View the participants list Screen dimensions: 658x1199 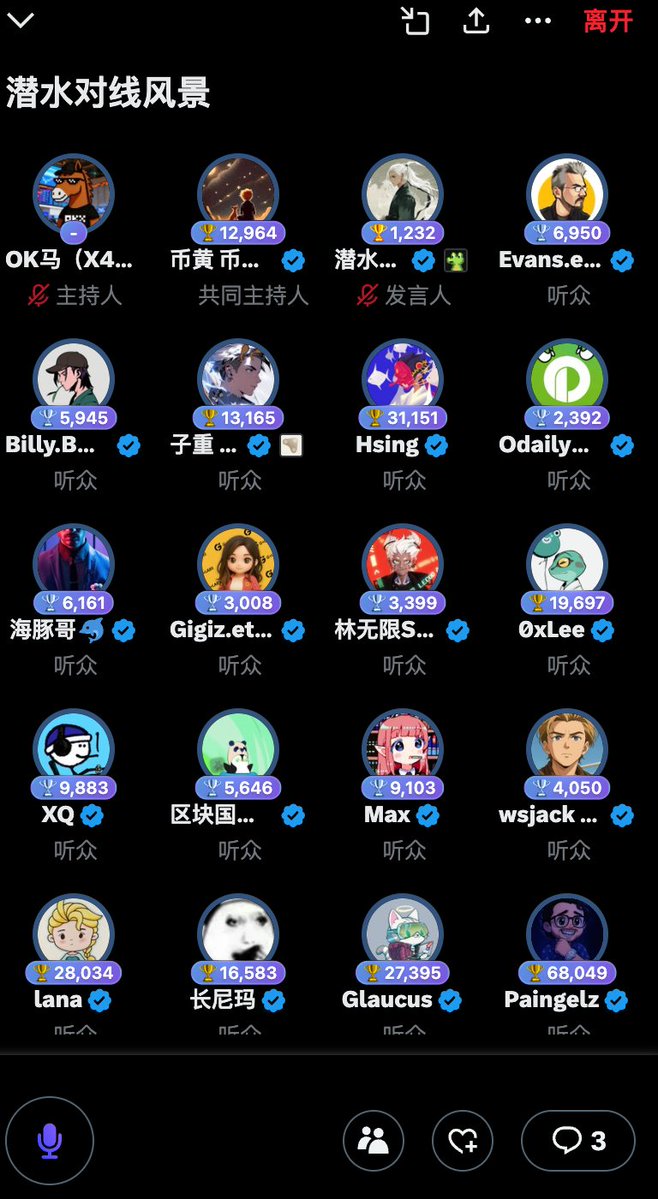coord(373,1141)
